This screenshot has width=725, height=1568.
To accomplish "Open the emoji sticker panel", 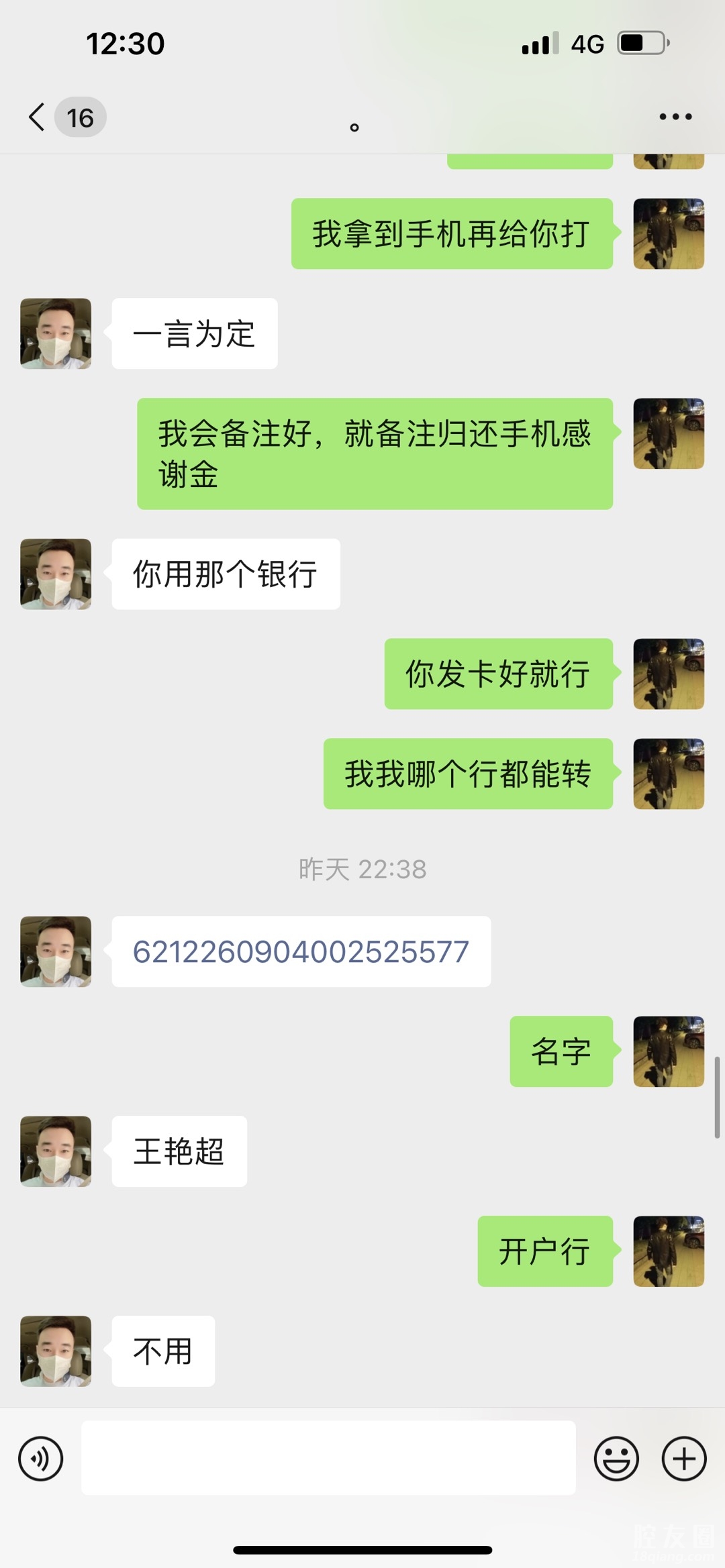I will 616,1459.
